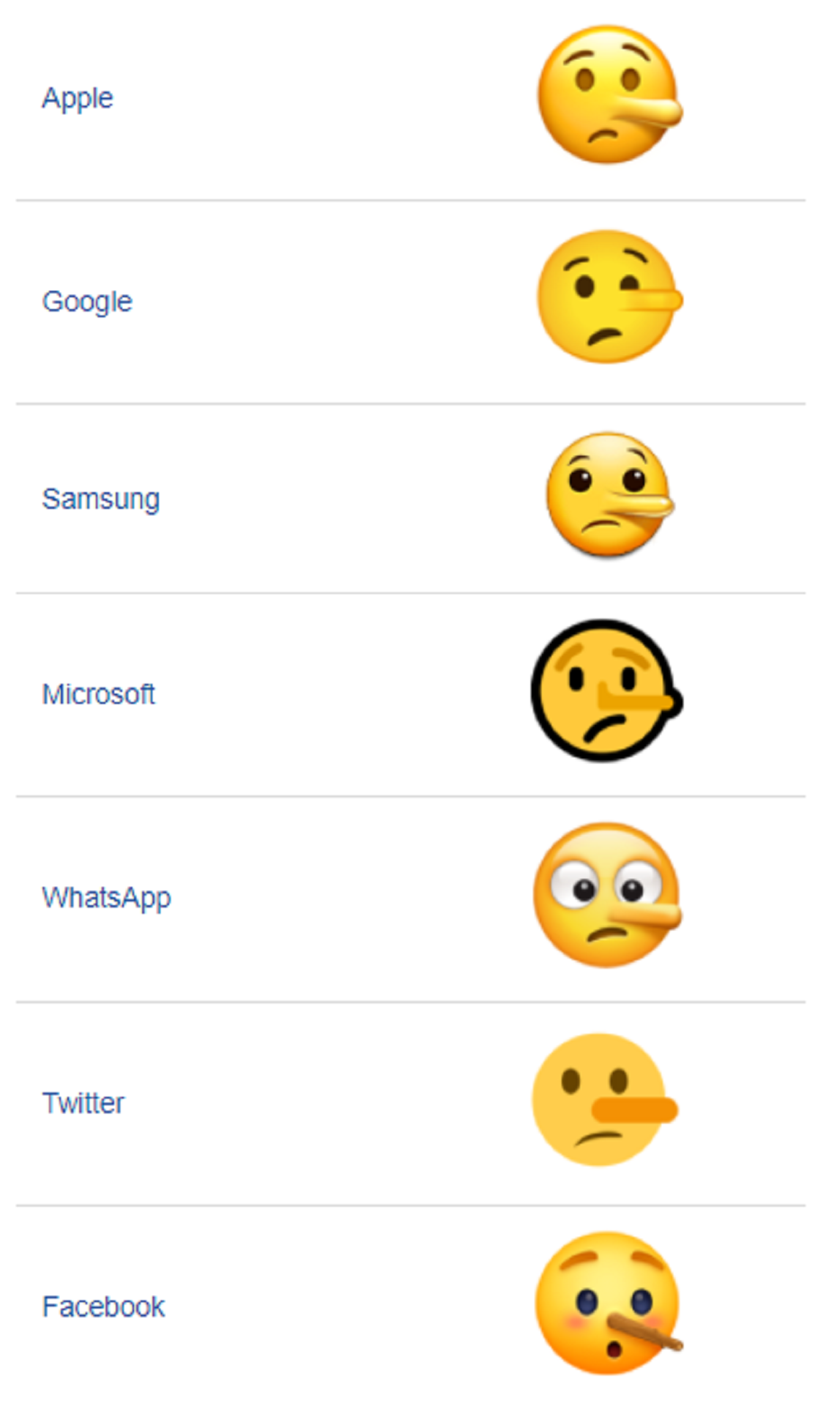Open the Google platform link
The height and width of the screenshot is (1406, 840).
[x=87, y=302]
